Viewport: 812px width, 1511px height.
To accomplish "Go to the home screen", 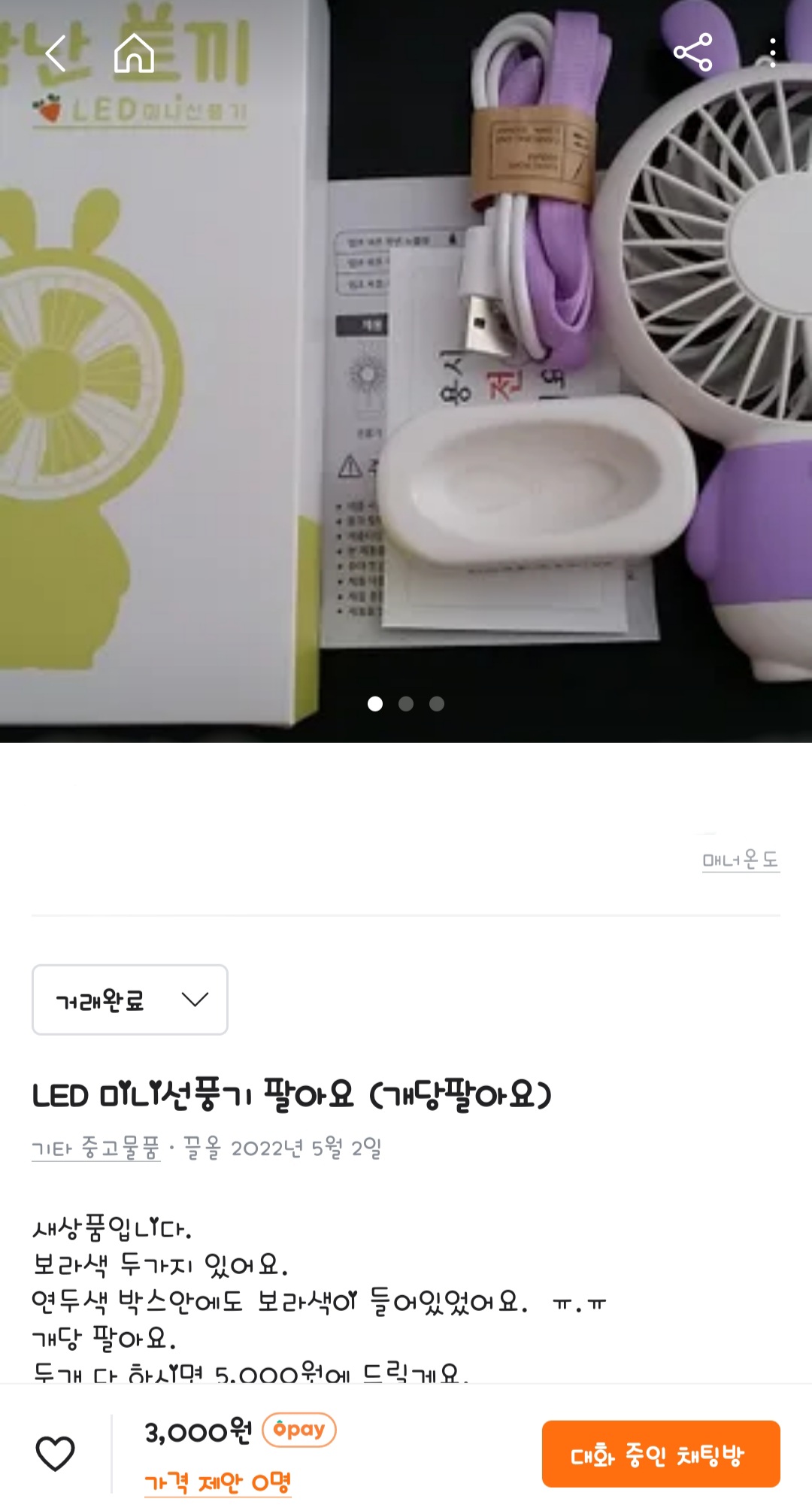I will tap(134, 53).
